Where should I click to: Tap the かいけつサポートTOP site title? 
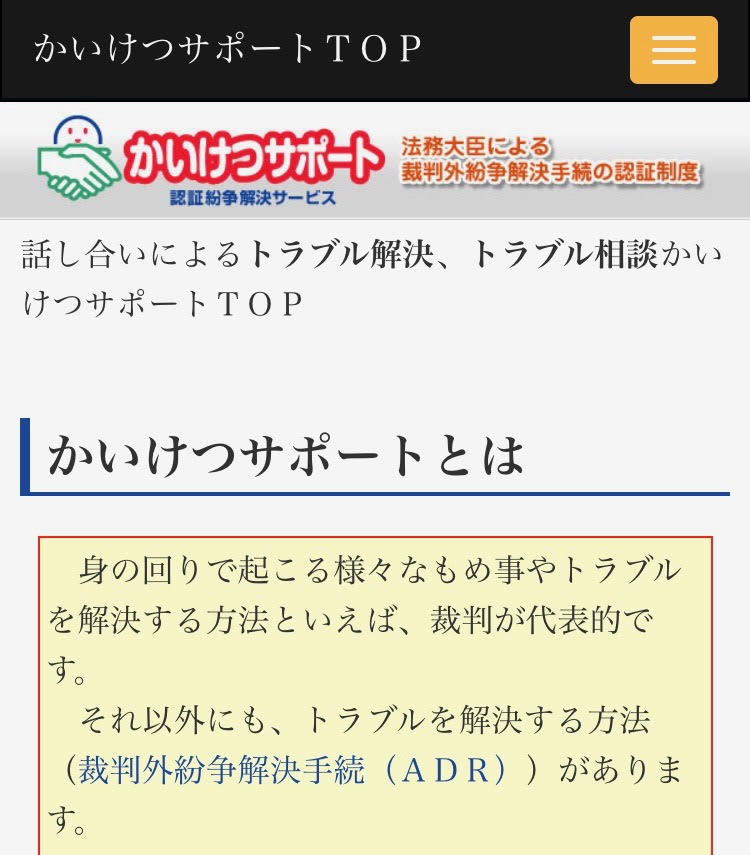click(229, 49)
